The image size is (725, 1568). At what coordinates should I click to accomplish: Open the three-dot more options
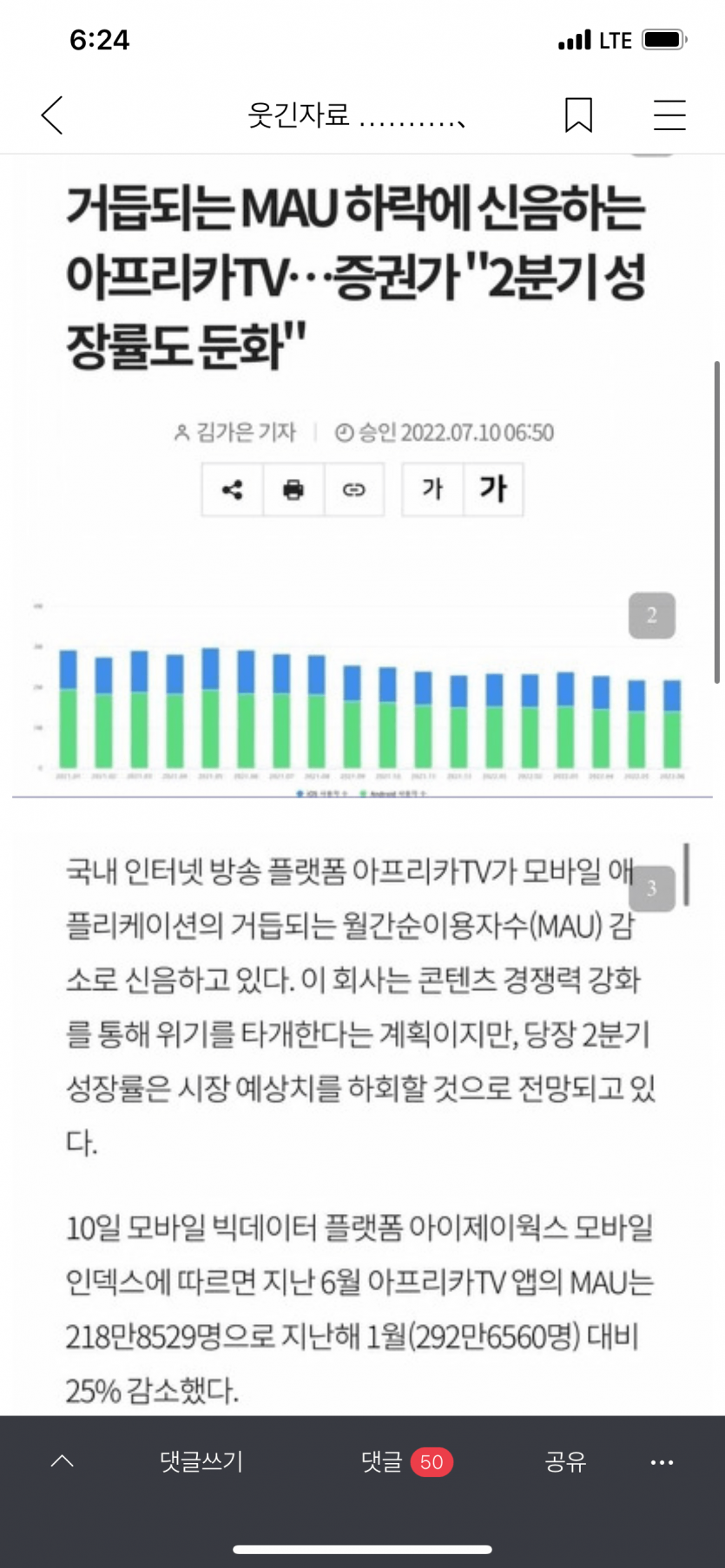(x=662, y=1462)
